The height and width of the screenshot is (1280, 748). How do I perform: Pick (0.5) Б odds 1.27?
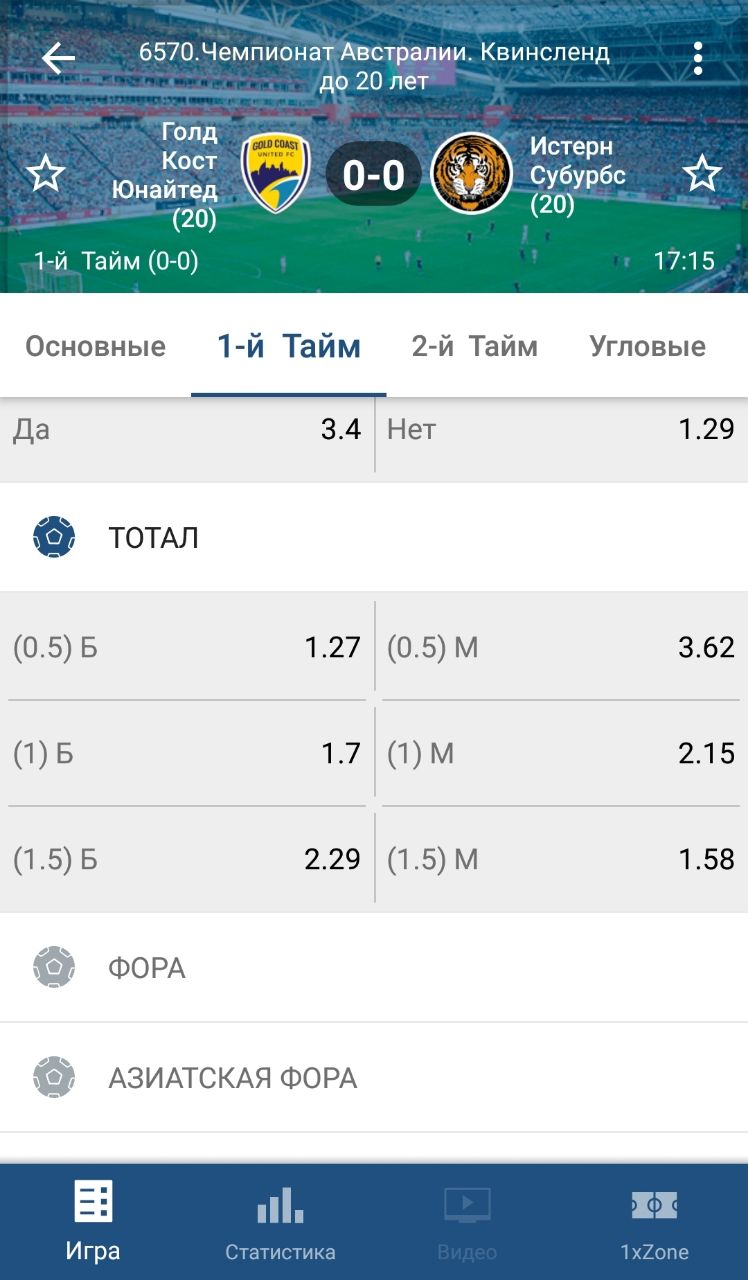coord(187,647)
